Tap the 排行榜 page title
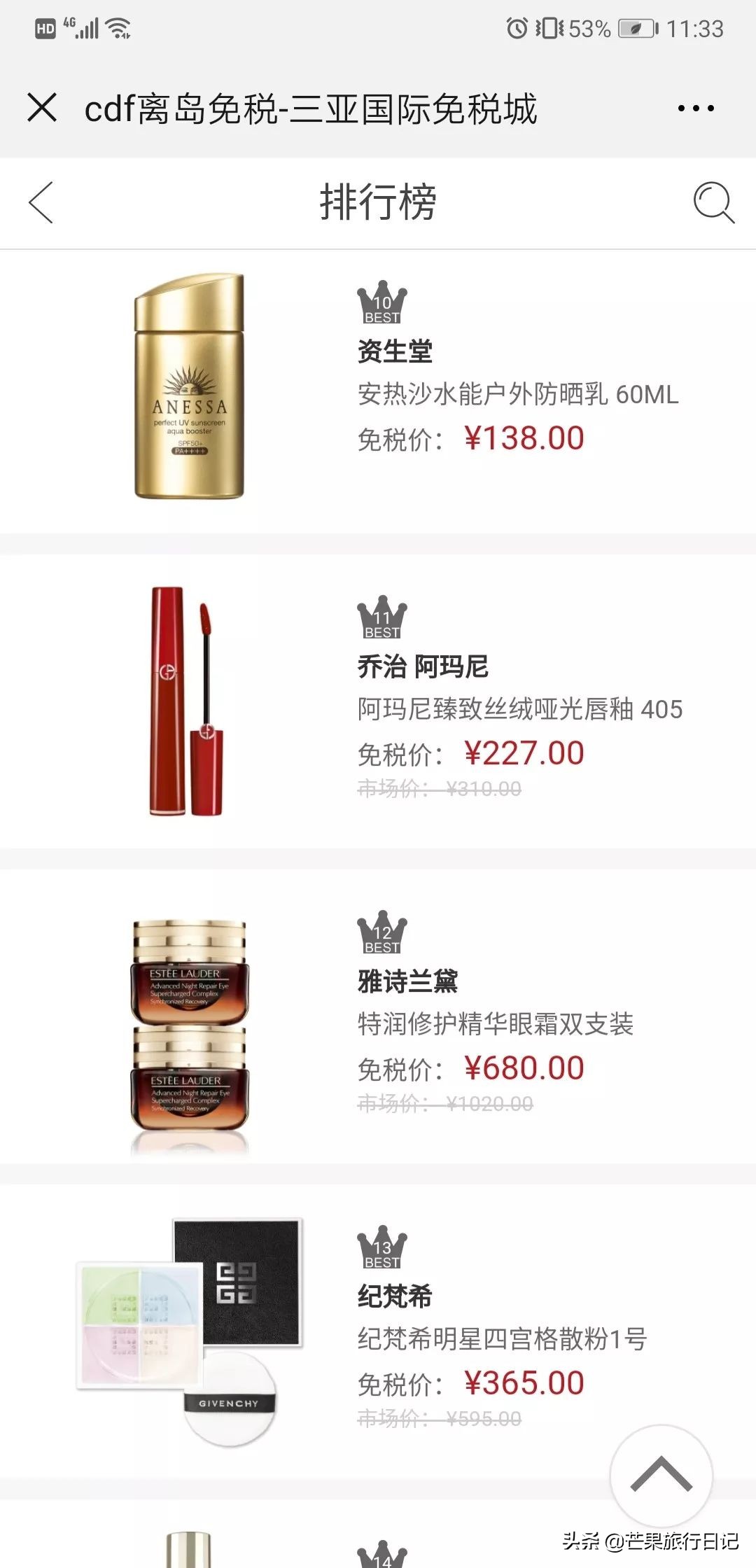 pyautogui.click(x=378, y=203)
